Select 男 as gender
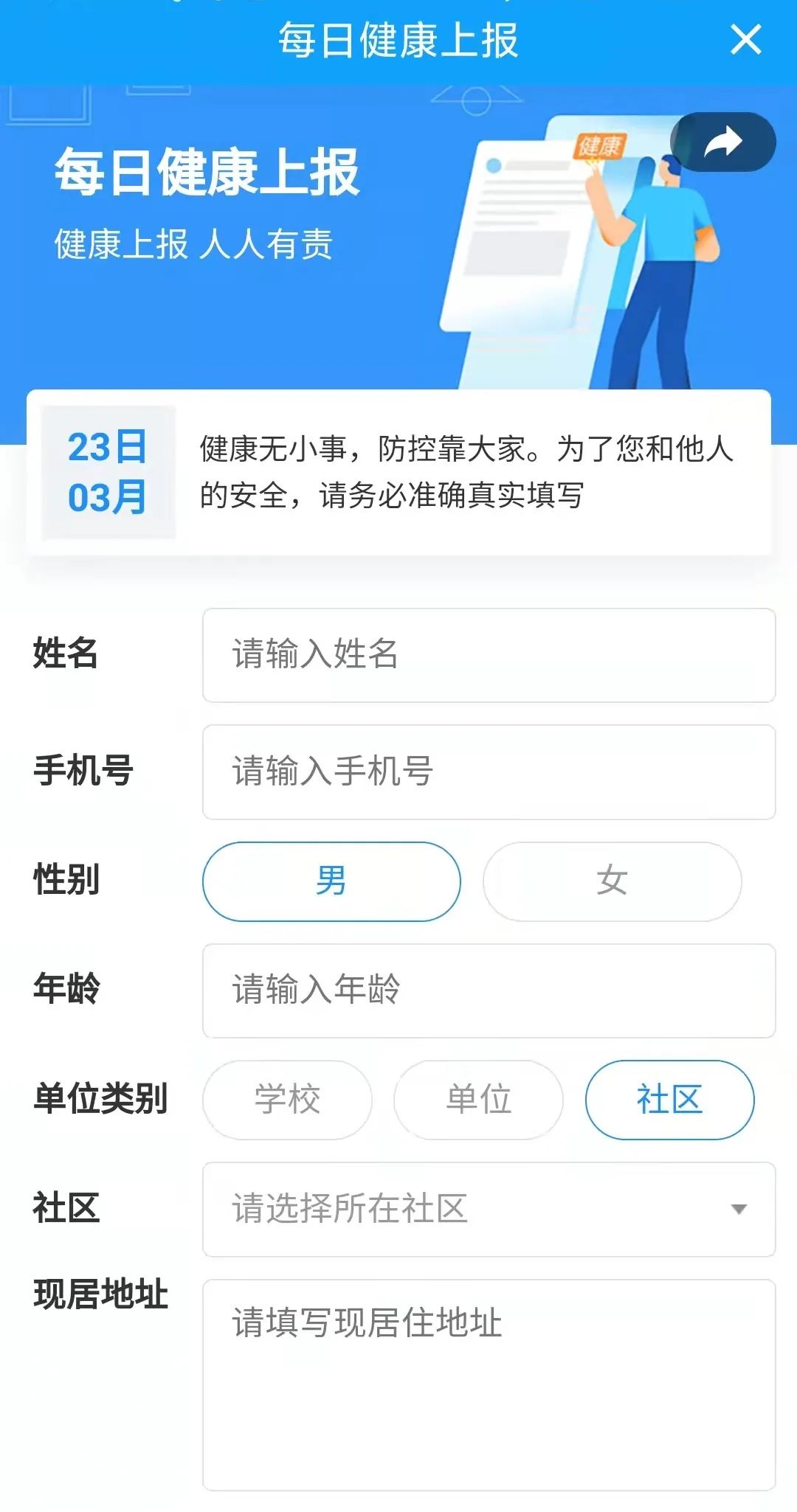Image resolution: width=797 pixels, height=1512 pixels. (331, 881)
